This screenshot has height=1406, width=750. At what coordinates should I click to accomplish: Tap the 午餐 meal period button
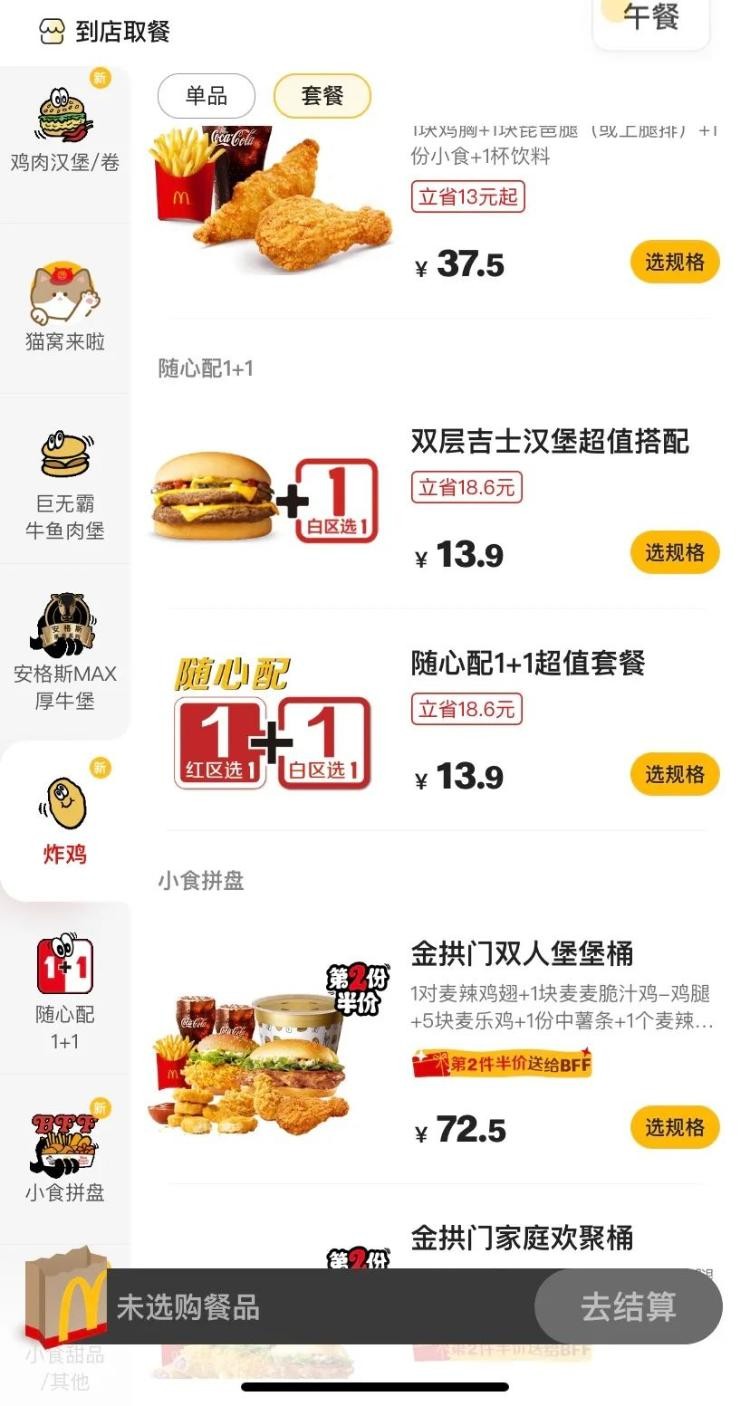point(651,18)
